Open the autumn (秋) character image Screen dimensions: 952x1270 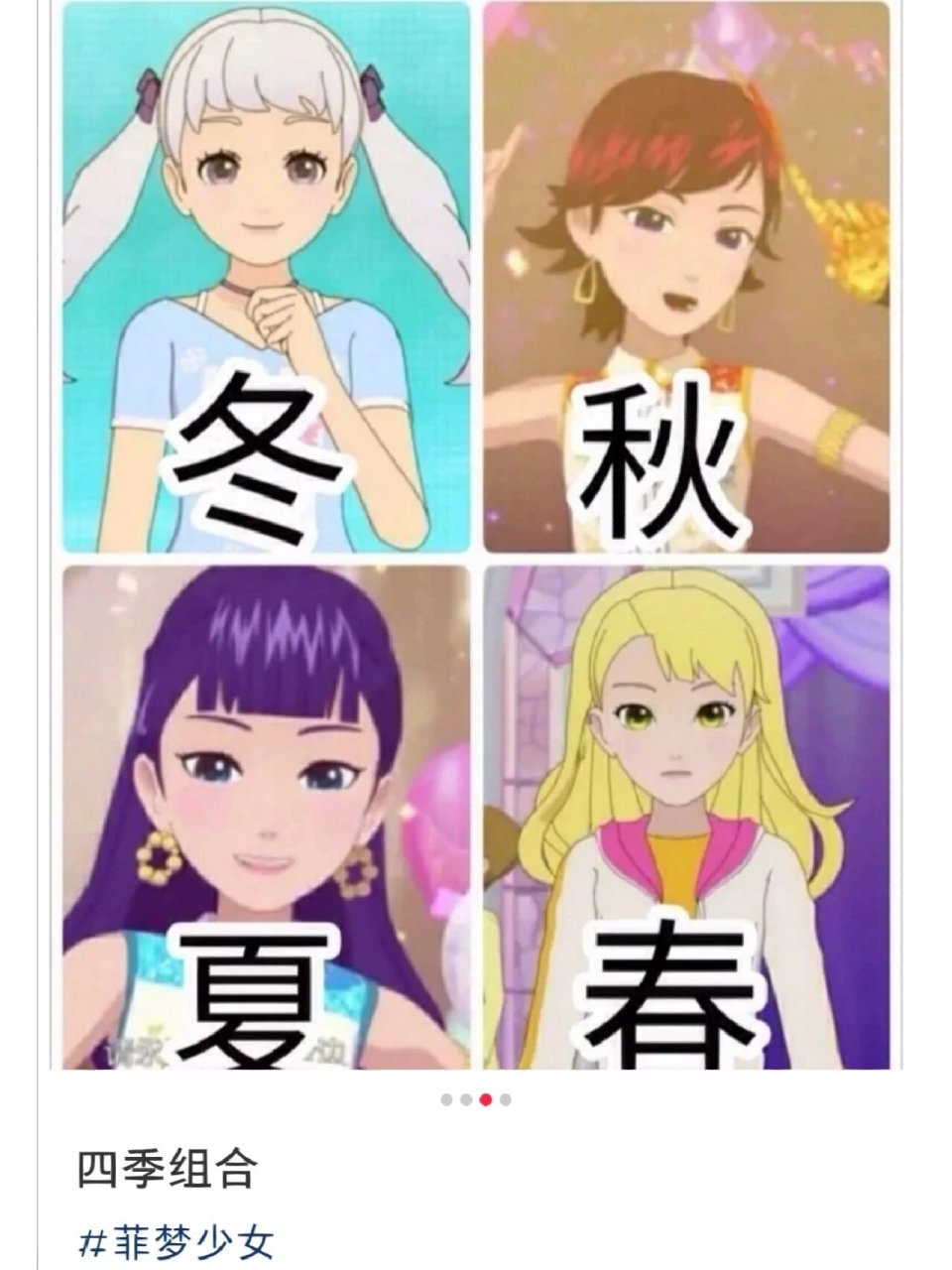click(x=684, y=278)
